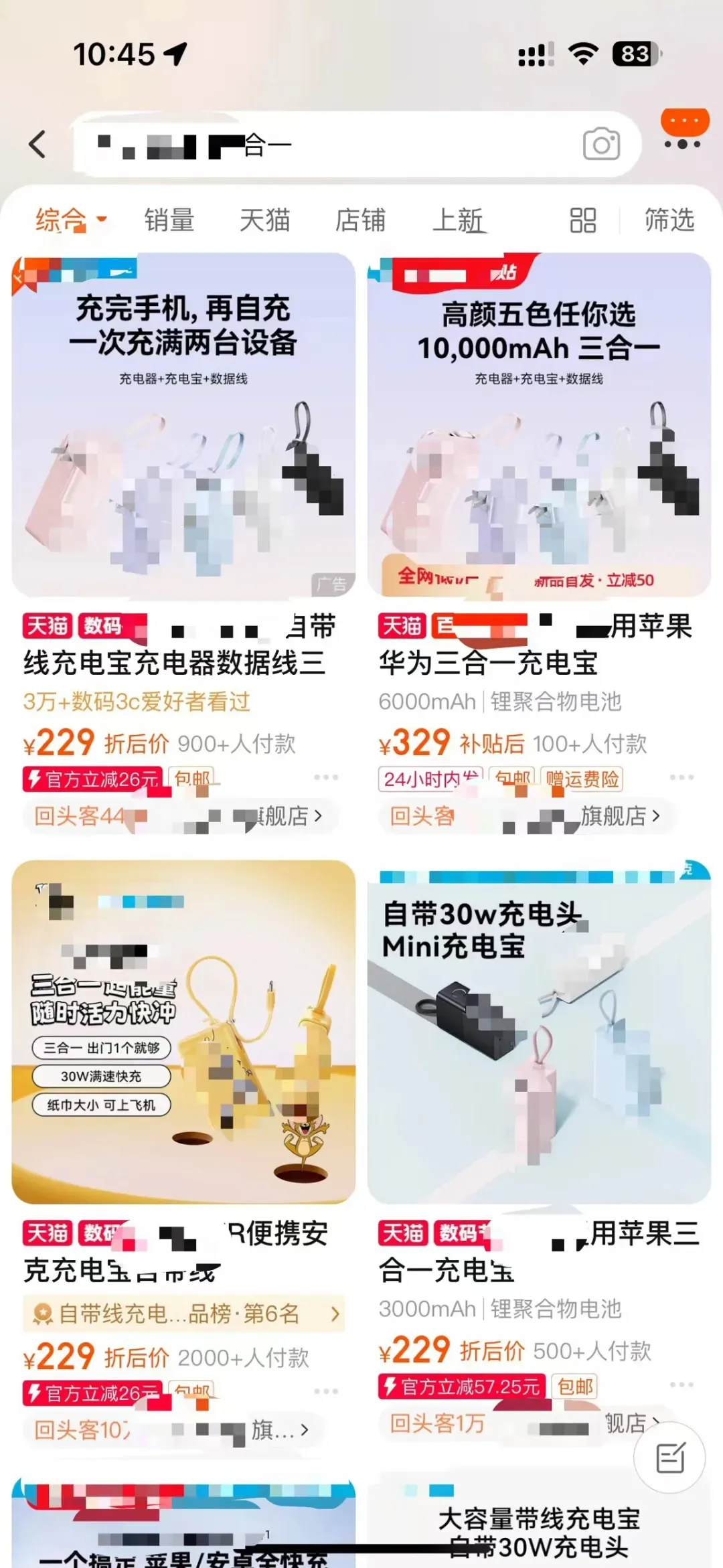Toggle the grid layout view icon
Image resolution: width=723 pixels, height=1568 pixels.
582,220
